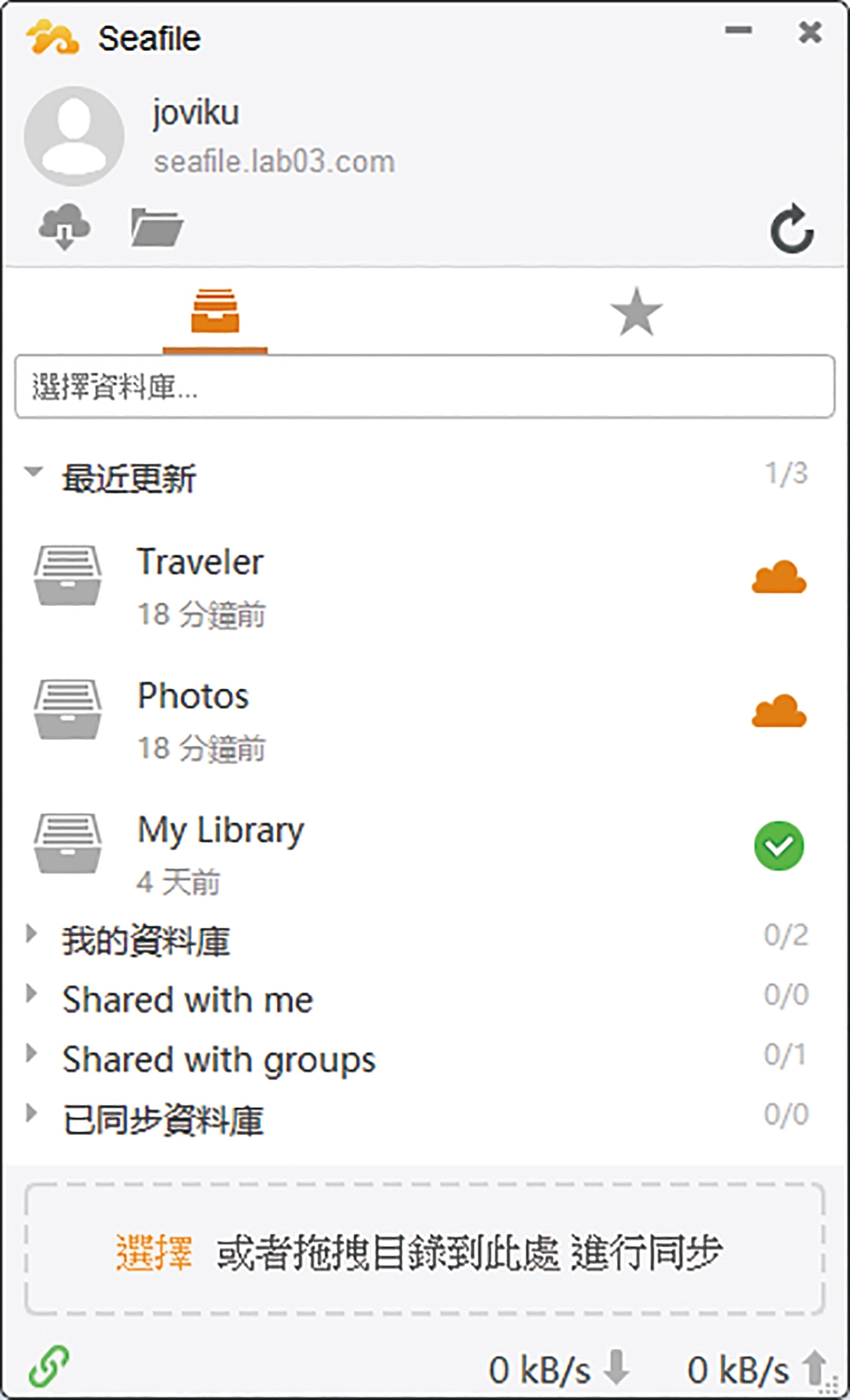Image resolution: width=850 pixels, height=1400 pixels.
Task: Collapse the 最近更新 section
Action: point(33,471)
